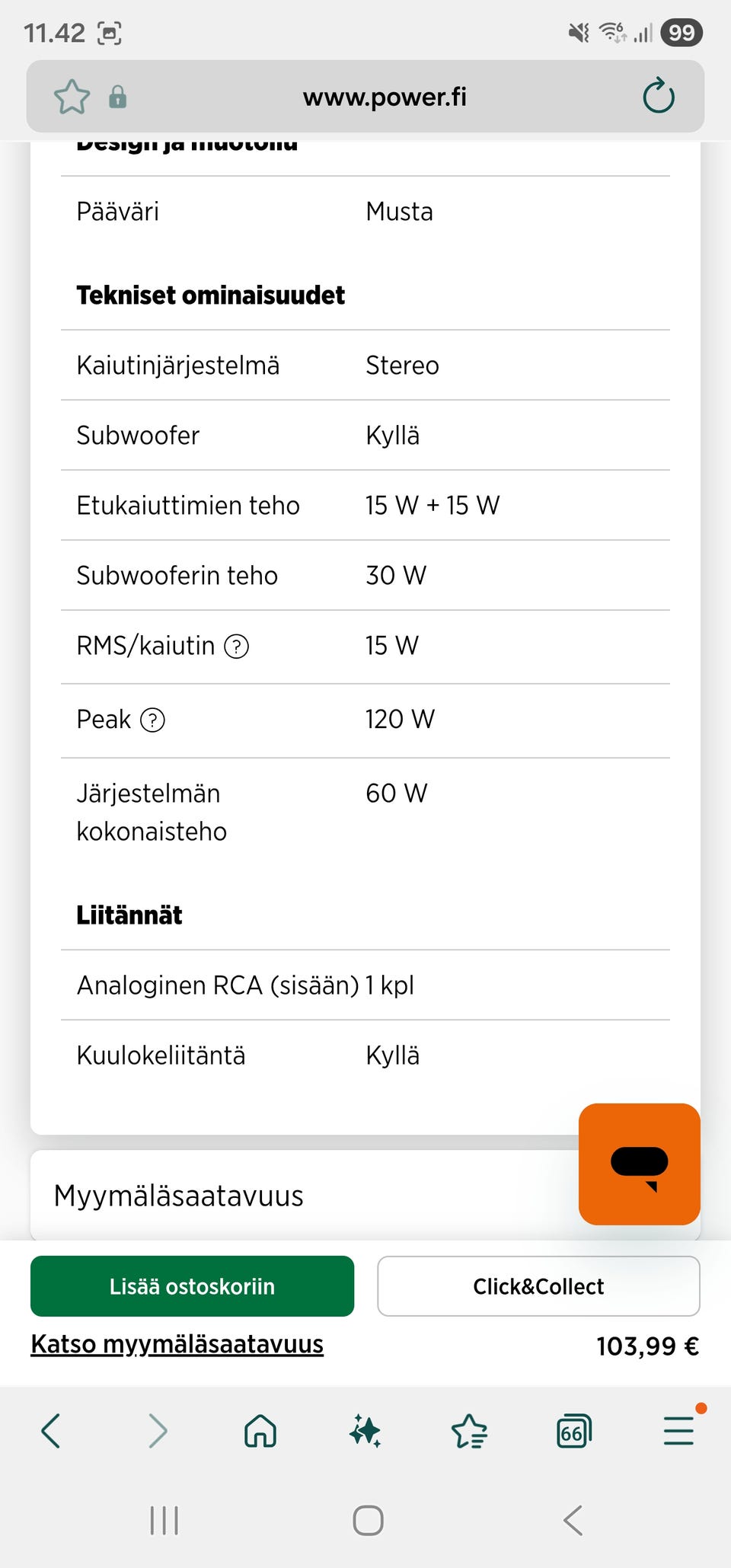Open the bookmarks star icon at bottom
Viewport: 731px width, 1568px height.
tap(470, 1431)
